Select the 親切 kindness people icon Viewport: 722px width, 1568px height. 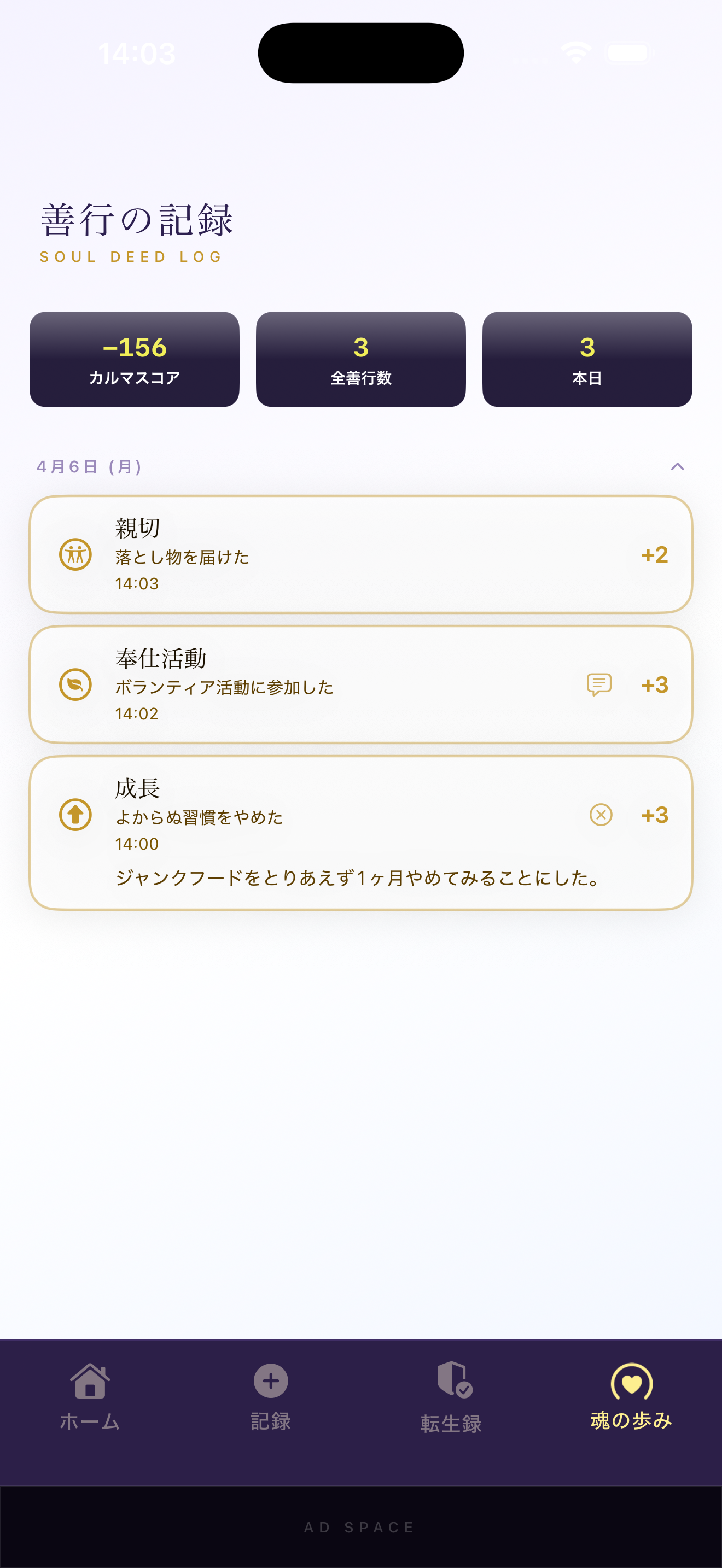pyautogui.click(x=75, y=554)
